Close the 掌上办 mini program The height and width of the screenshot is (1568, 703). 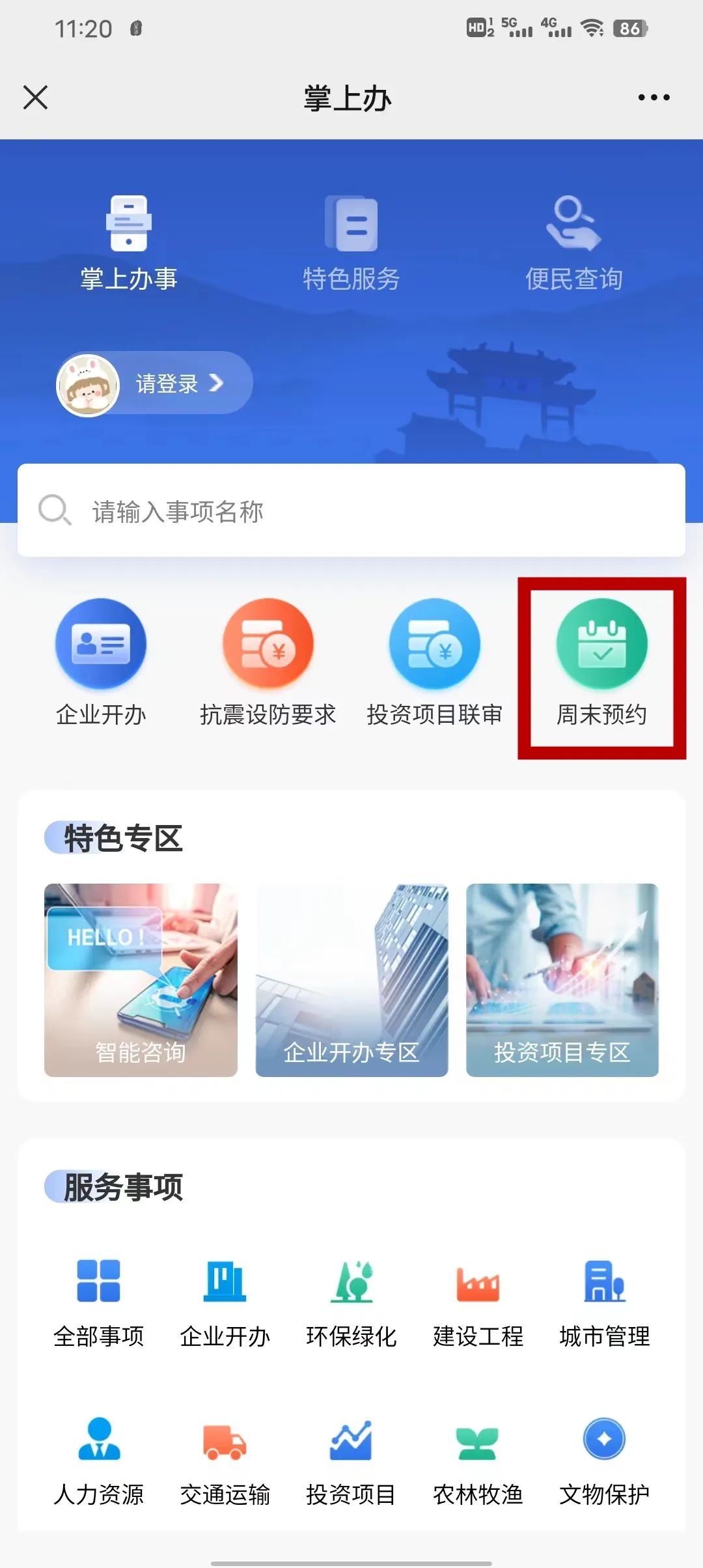coord(35,98)
